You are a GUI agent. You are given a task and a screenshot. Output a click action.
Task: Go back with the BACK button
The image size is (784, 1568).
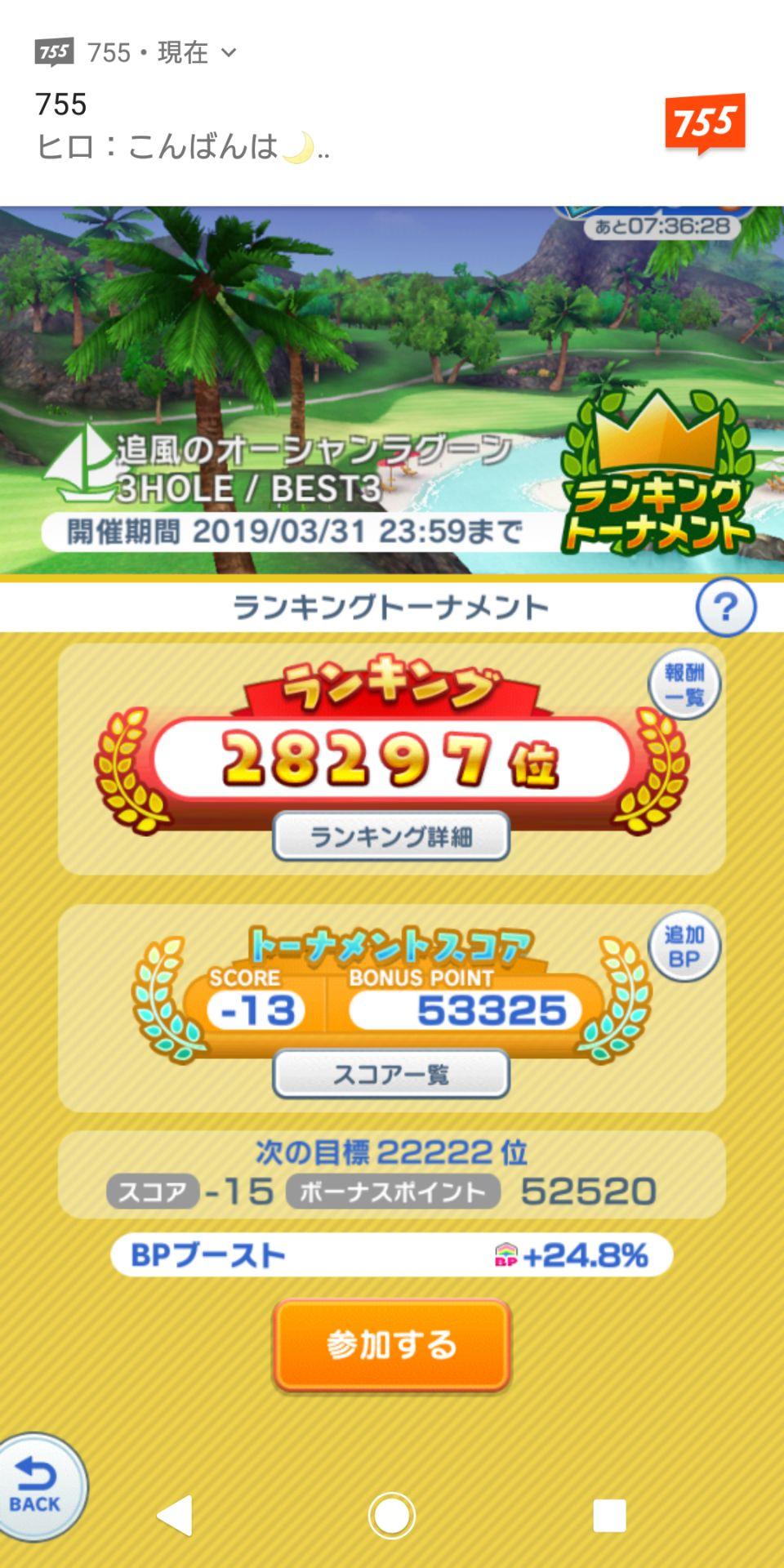click(37, 1488)
